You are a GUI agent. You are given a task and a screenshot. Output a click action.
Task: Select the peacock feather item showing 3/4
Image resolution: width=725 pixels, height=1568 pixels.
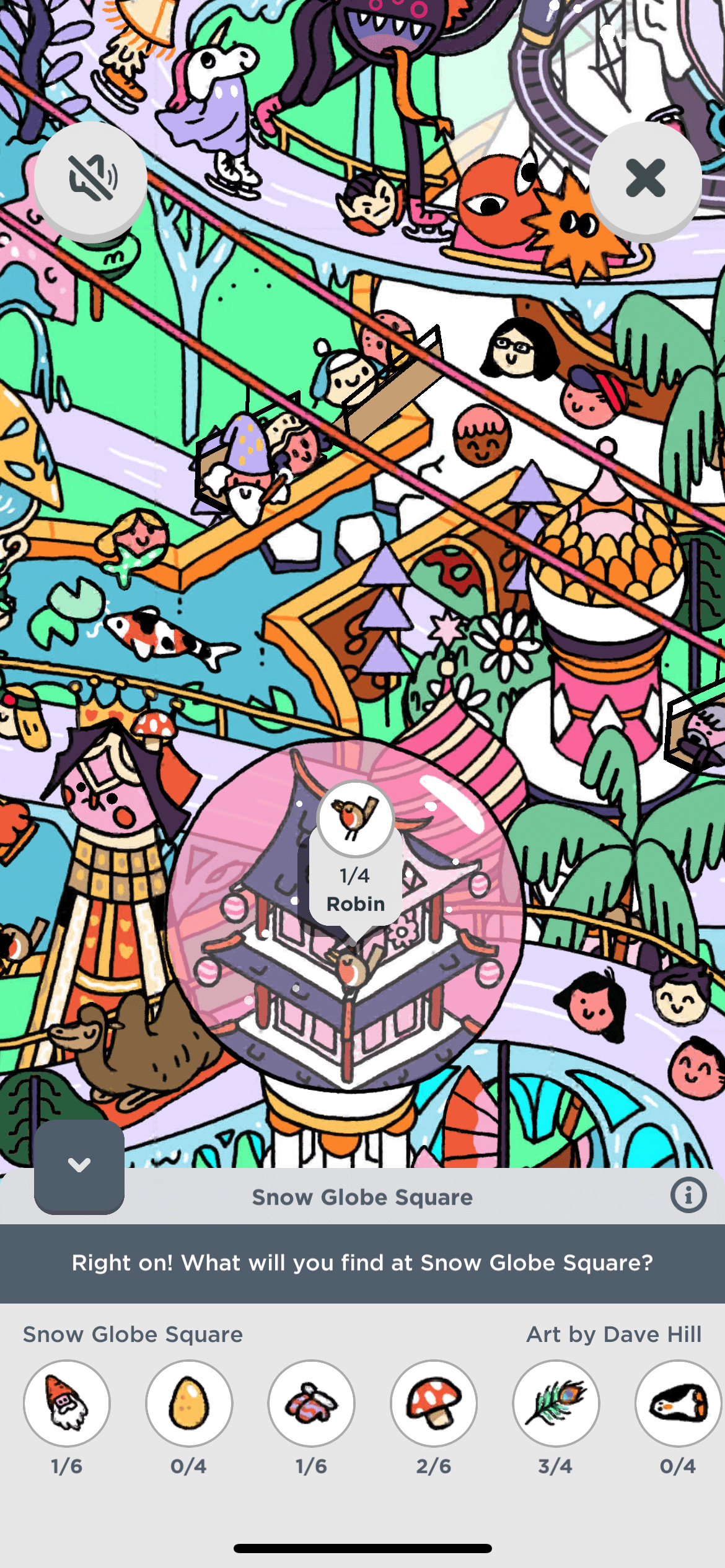(556, 1403)
